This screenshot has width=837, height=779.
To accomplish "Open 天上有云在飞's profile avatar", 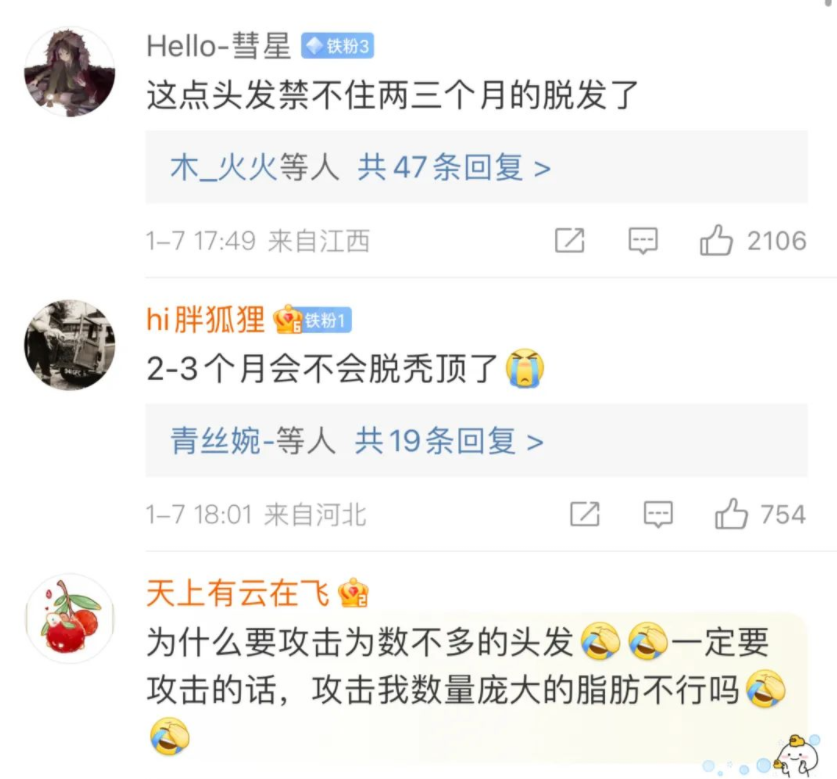I will 69,618.
